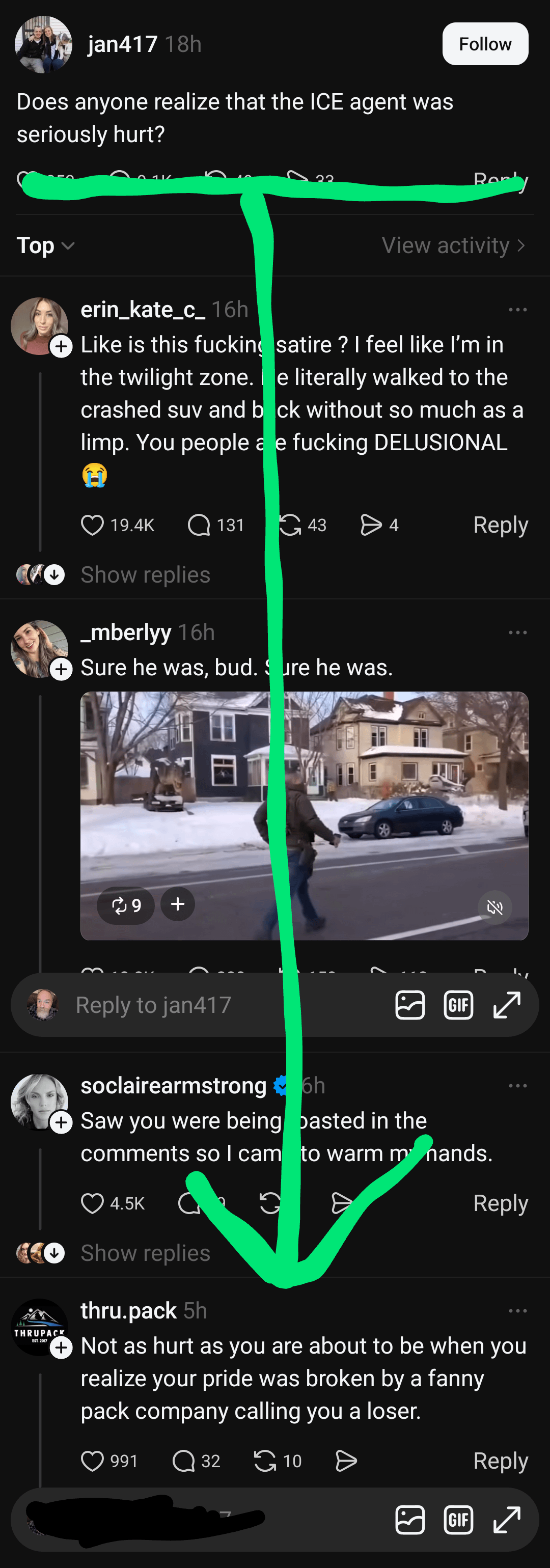Viewport: 550px width, 1568px height.
Task: Add a GIF in Reply to jan417 bar
Action: [458, 1005]
